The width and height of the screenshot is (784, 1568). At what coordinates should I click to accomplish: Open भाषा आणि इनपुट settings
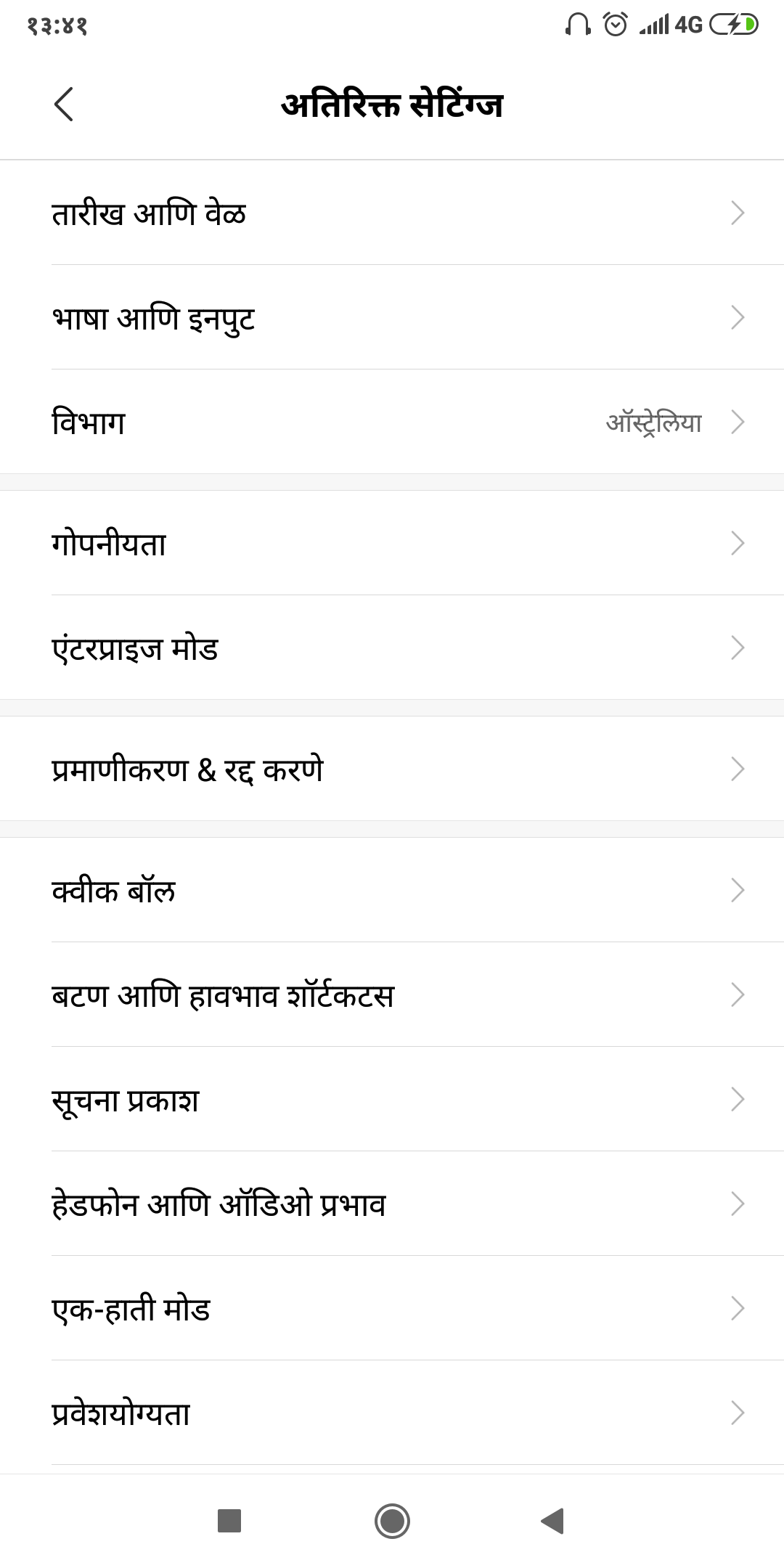[392, 318]
